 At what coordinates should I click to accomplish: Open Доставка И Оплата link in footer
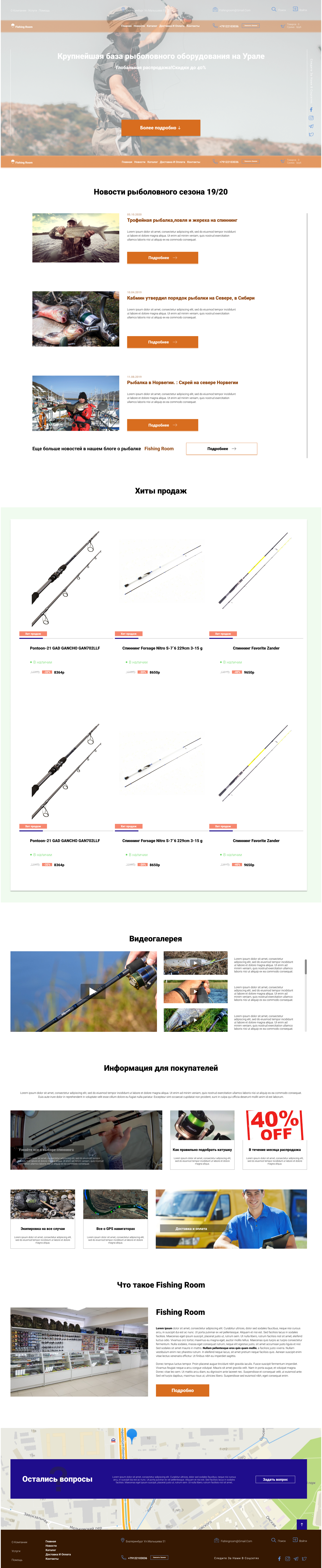tap(58, 1554)
